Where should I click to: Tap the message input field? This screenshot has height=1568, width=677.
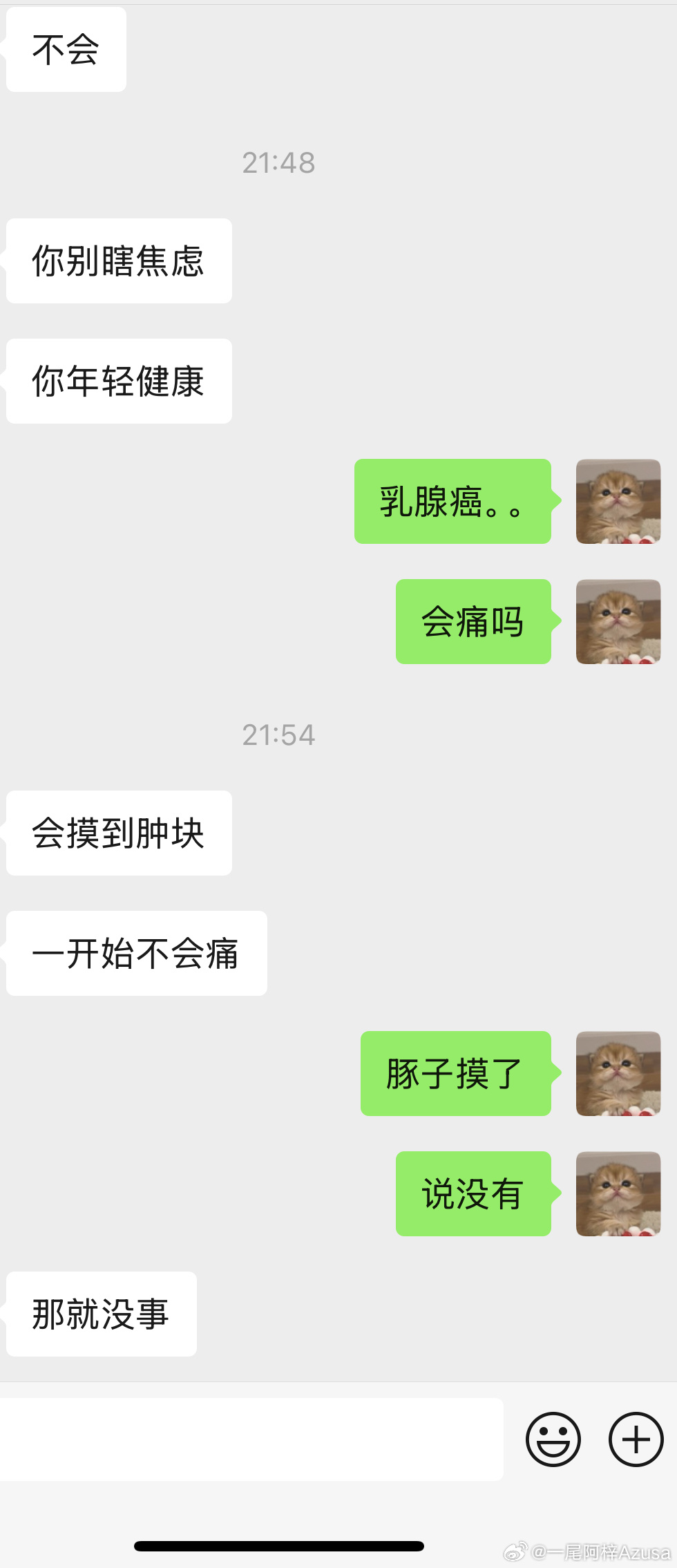coord(251,1439)
